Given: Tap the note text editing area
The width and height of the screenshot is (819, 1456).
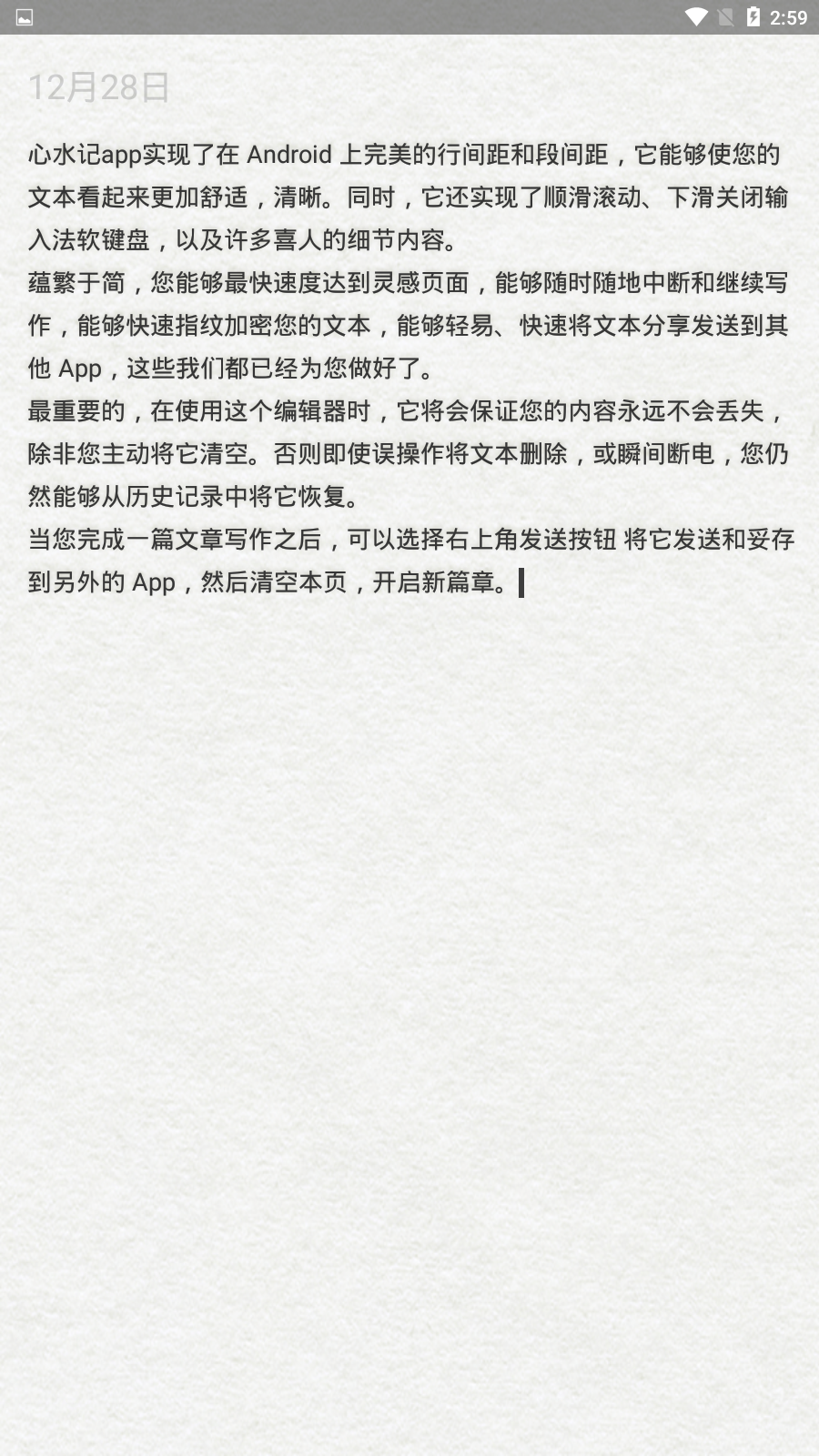Looking at the screenshot, I should [409, 369].
